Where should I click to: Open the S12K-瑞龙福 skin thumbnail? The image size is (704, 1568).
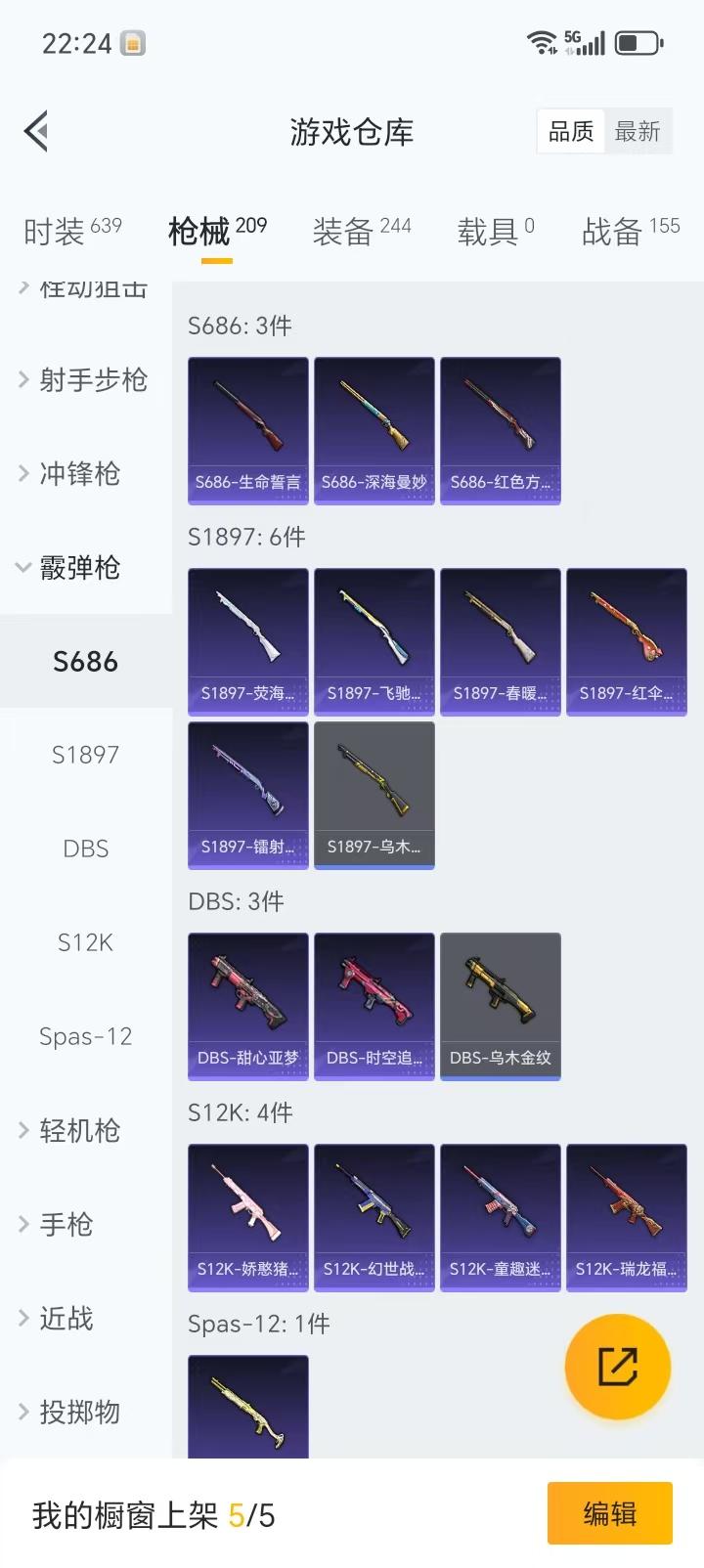pyautogui.click(x=627, y=1218)
